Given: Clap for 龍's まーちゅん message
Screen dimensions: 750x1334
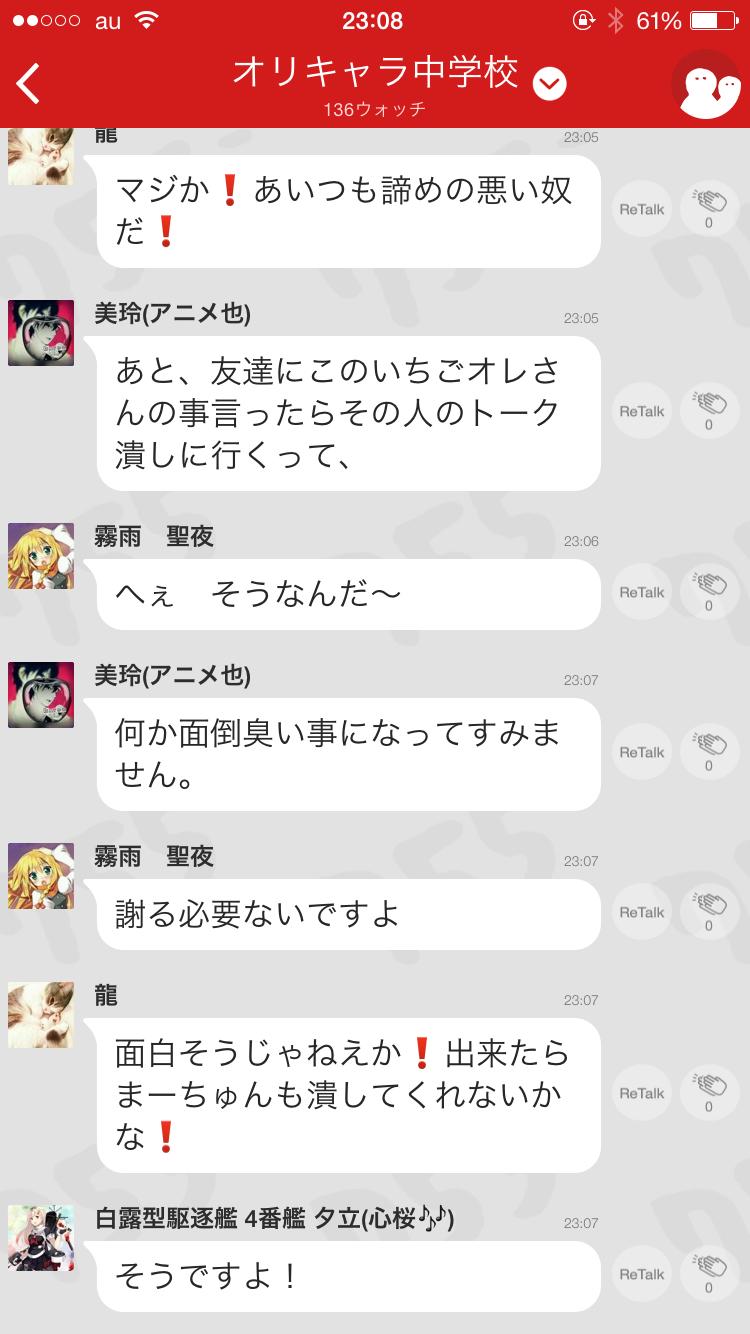Looking at the screenshot, I should click(709, 1093).
